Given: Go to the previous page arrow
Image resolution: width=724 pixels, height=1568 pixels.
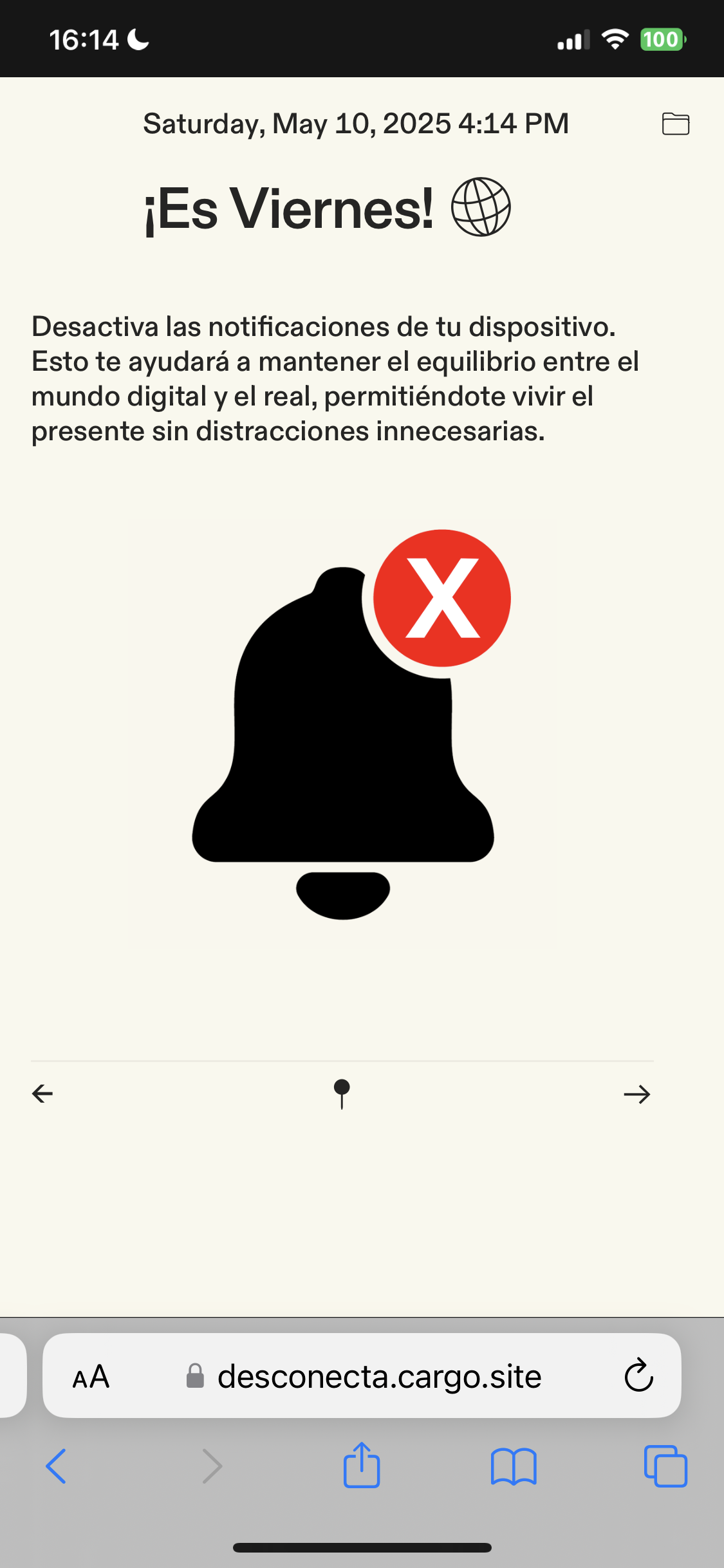Looking at the screenshot, I should pos(42,1094).
